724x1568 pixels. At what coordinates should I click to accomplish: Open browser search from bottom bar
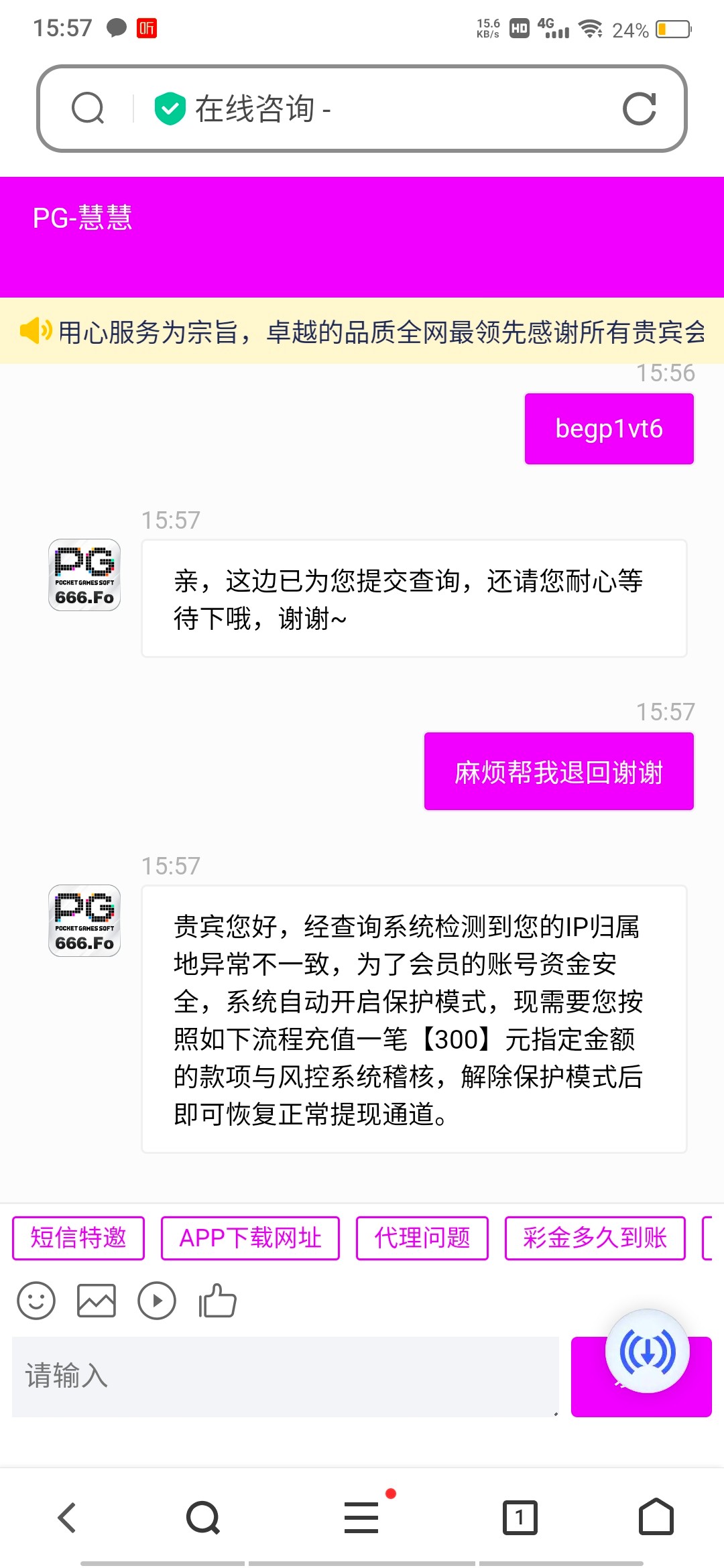[x=203, y=1518]
